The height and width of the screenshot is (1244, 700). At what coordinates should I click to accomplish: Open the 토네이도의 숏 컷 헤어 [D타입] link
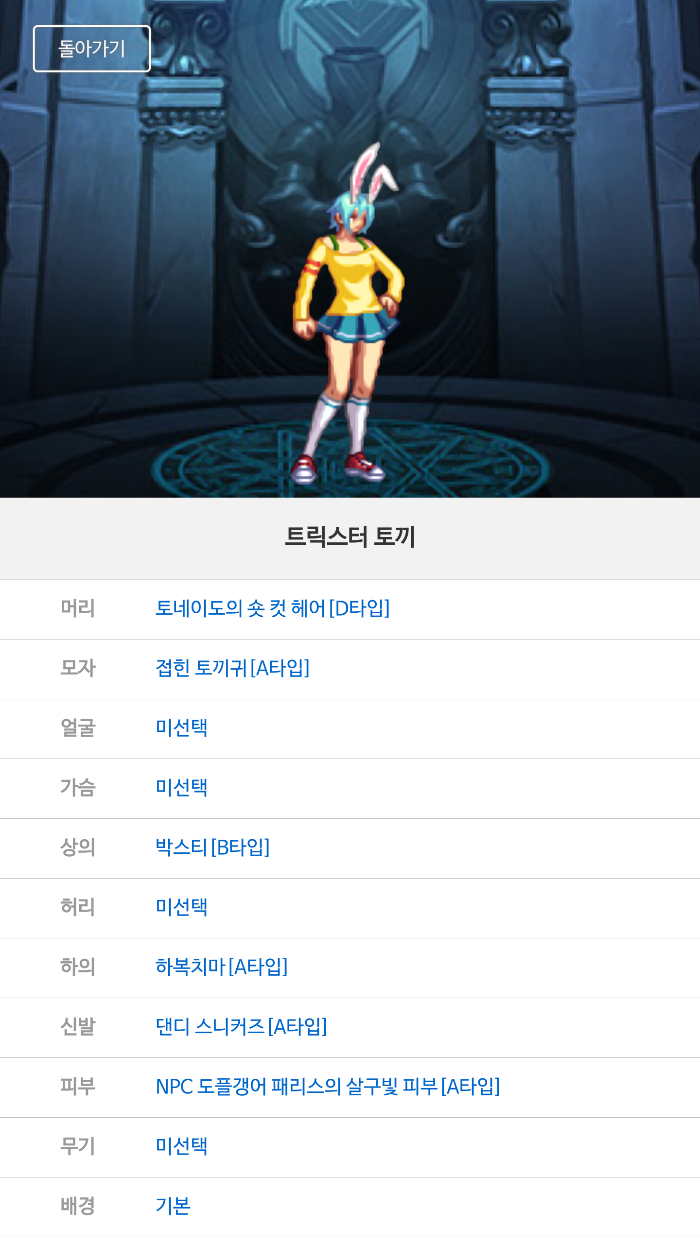[x=272, y=608]
